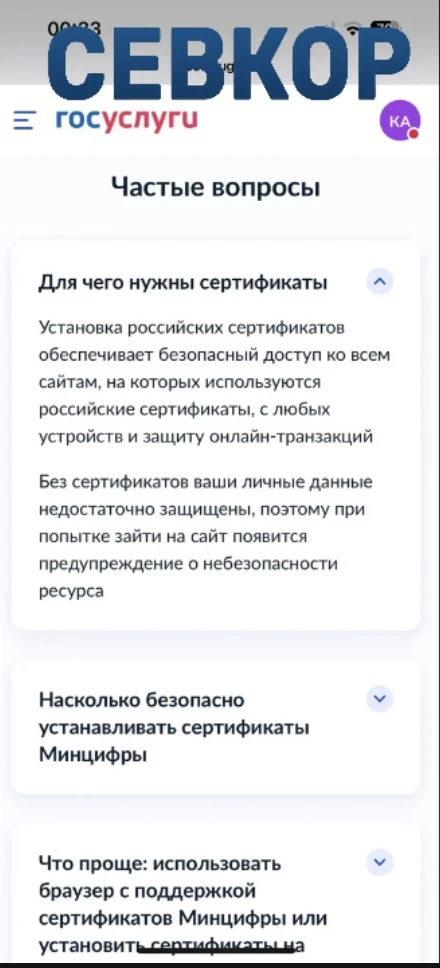
Task: Open the KA profile avatar
Action: point(400,120)
